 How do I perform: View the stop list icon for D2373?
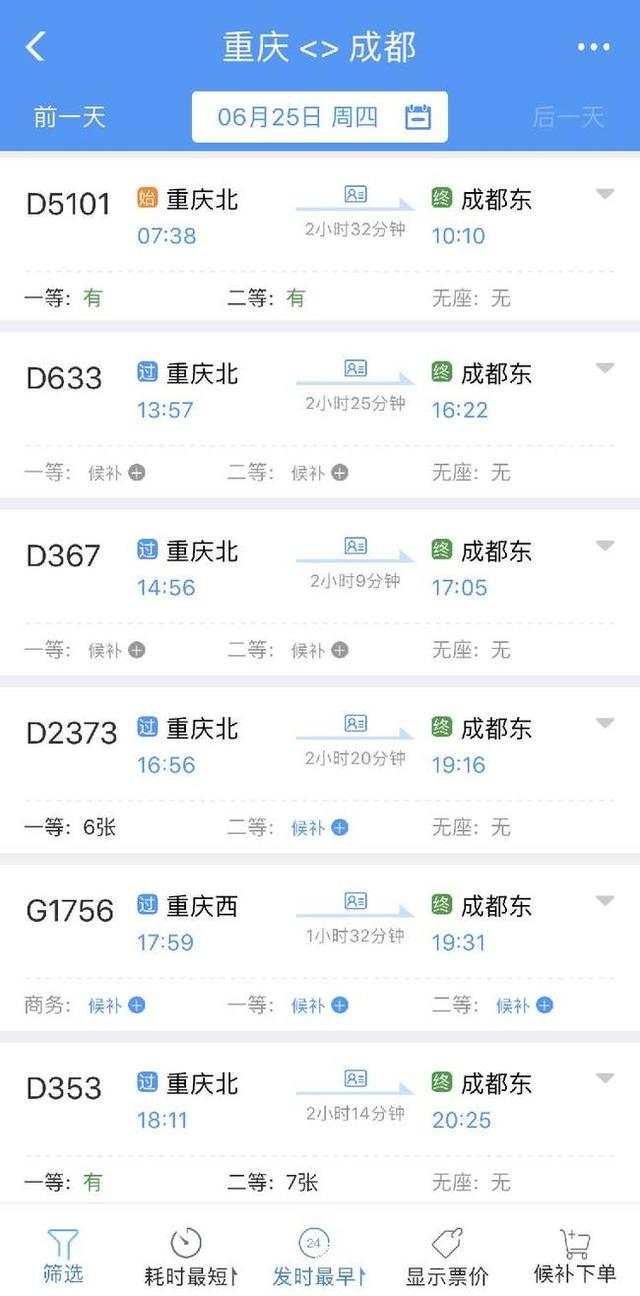click(355, 723)
